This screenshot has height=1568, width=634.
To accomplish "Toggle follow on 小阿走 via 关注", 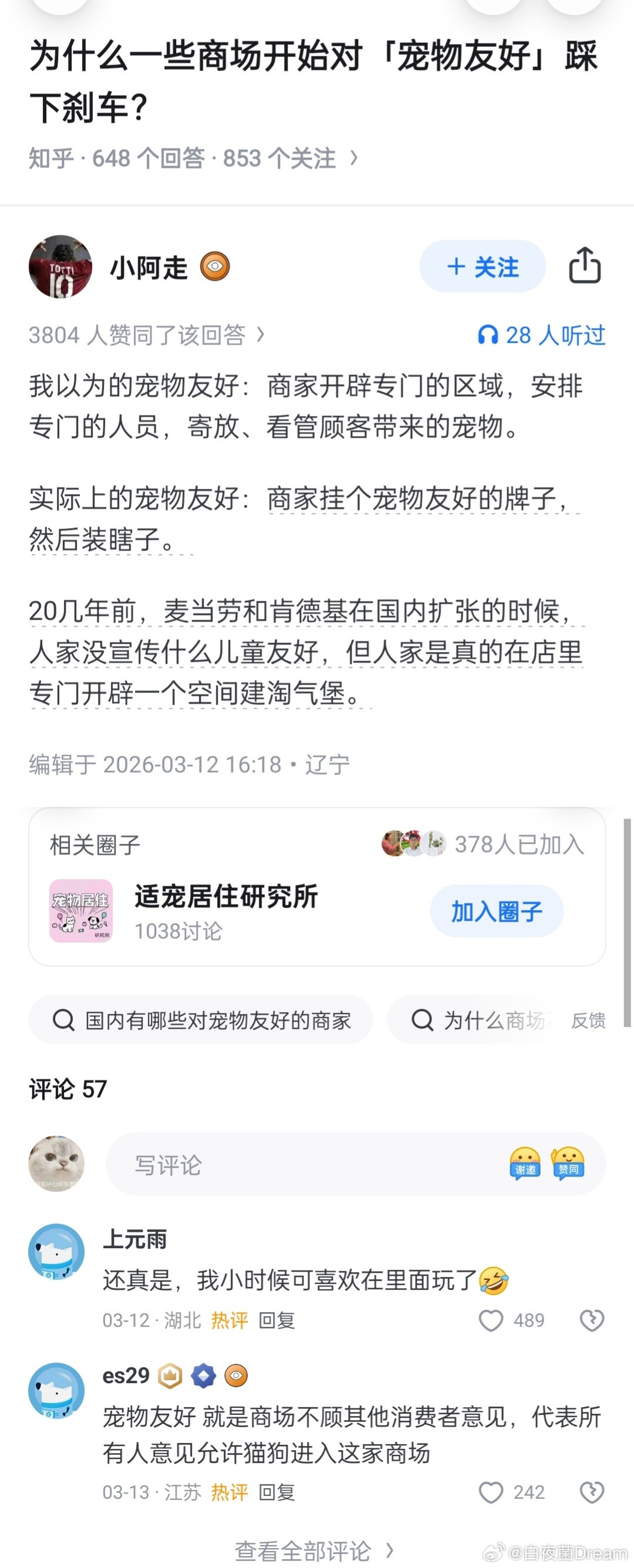I will (x=482, y=266).
